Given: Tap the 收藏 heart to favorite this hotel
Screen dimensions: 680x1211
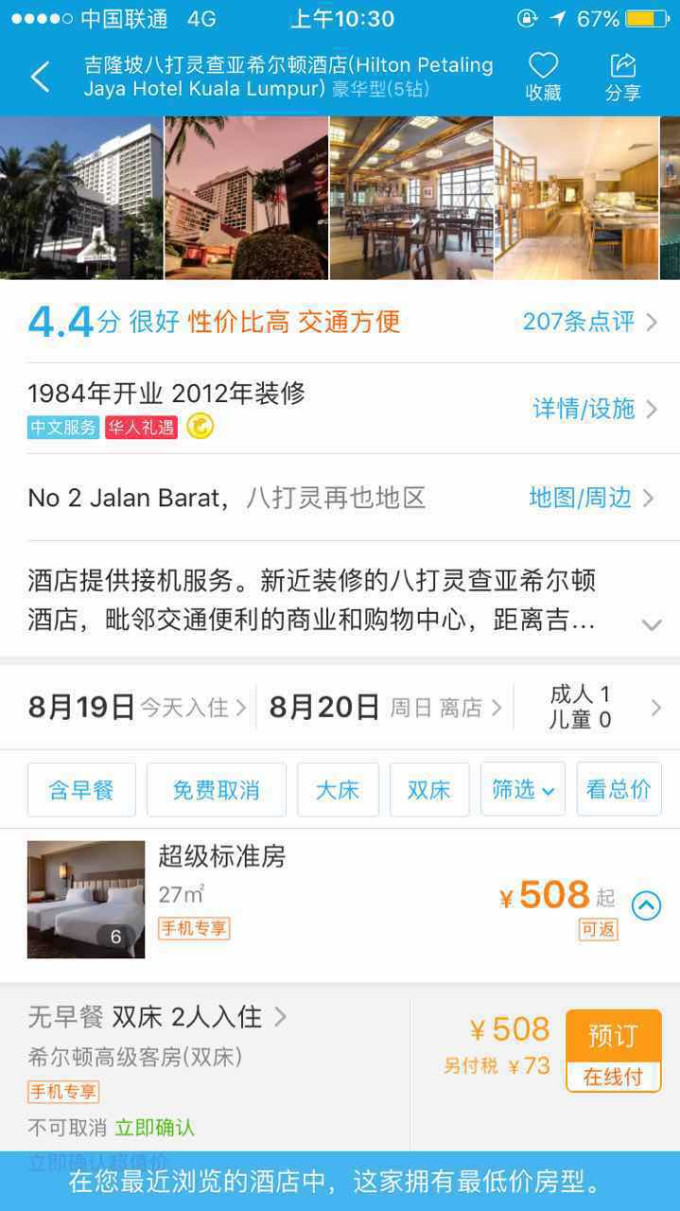Looking at the screenshot, I should (543, 76).
